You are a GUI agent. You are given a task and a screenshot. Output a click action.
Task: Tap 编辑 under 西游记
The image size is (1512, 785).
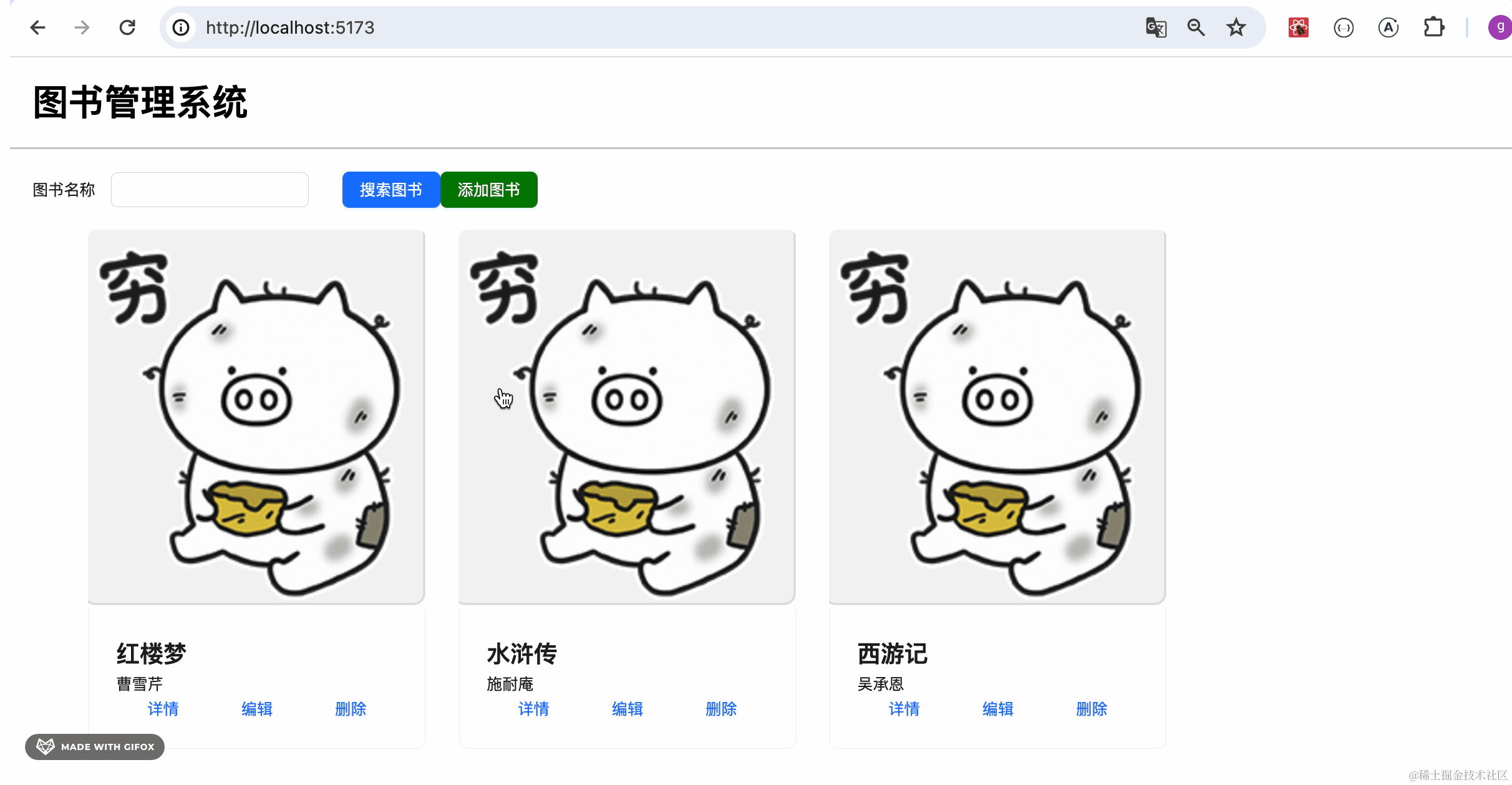(x=998, y=709)
